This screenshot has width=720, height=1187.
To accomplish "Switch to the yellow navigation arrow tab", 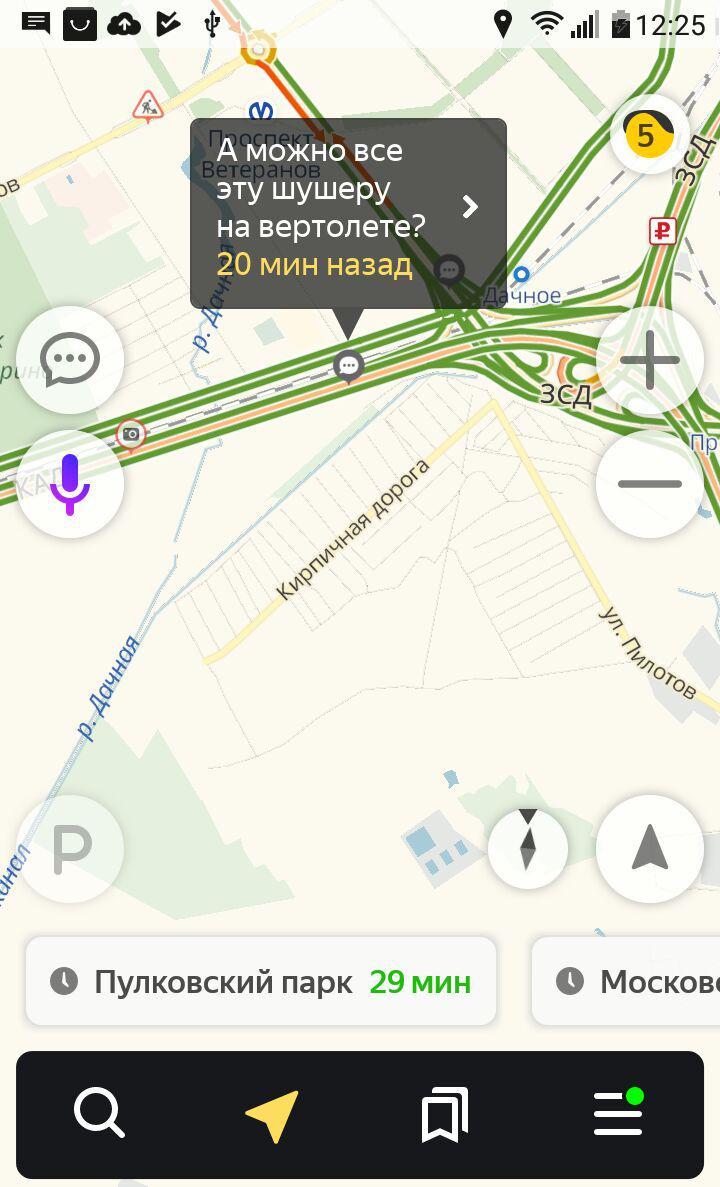I will tap(272, 1114).
